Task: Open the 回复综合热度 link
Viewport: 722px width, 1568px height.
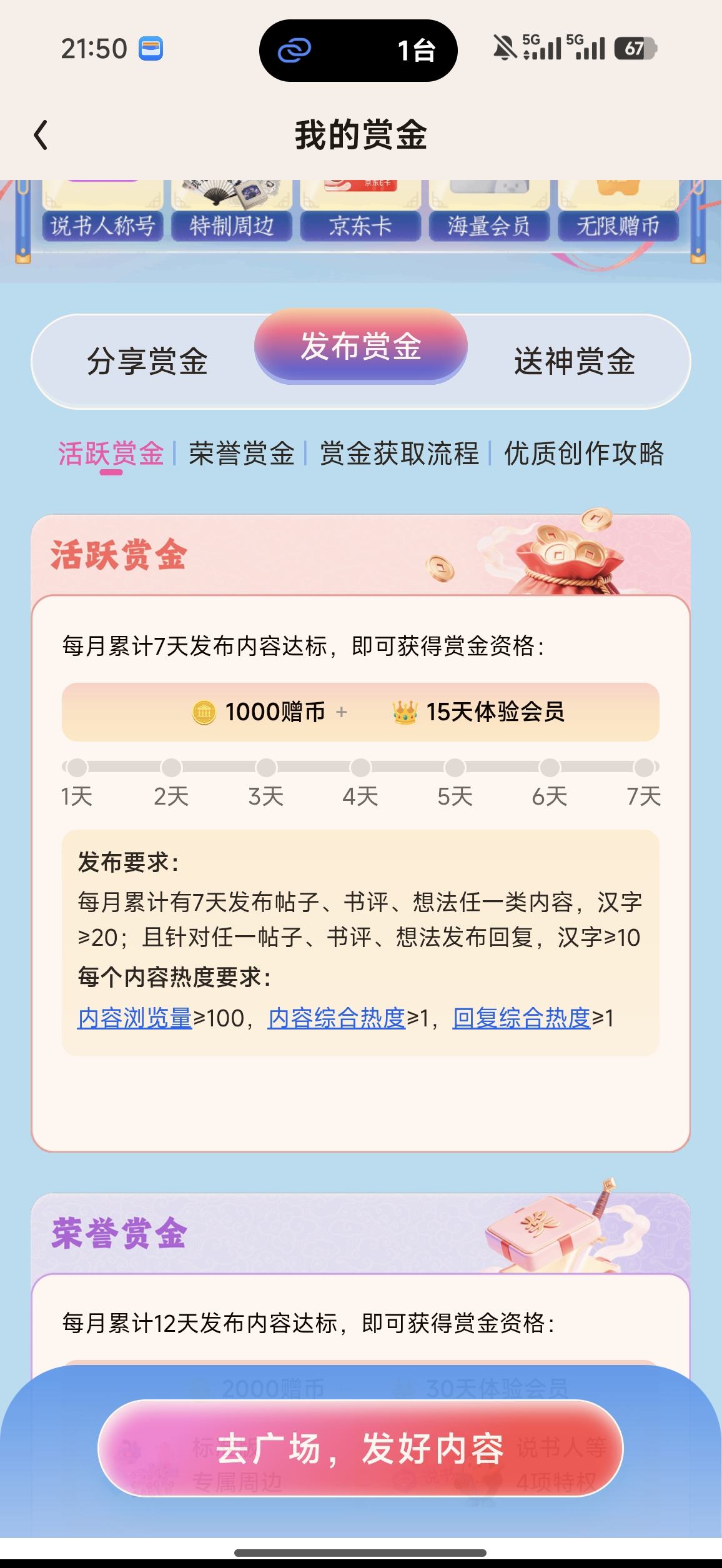Action: (x=522, y=1018)
